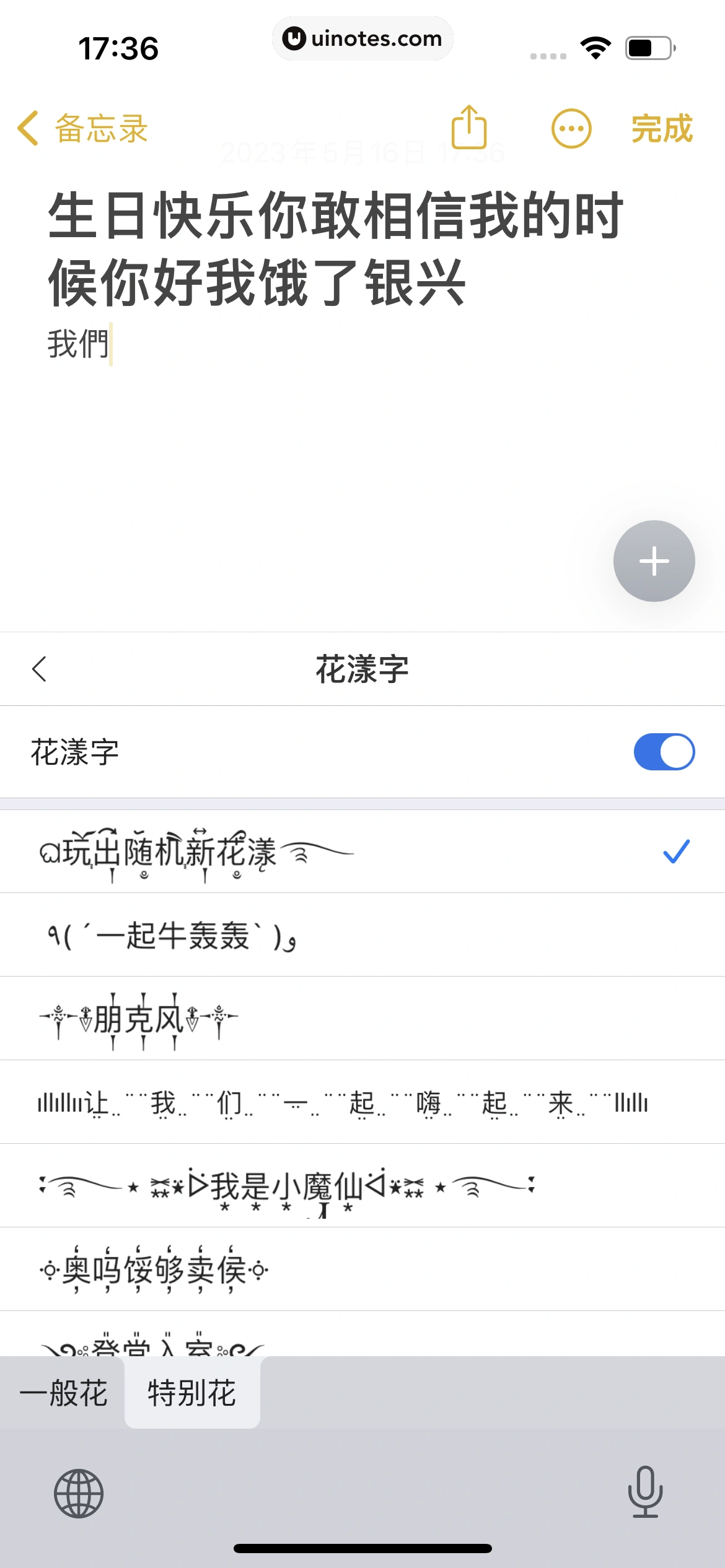Go back to 备忘录 notes list
725x1568 pixels.
point(82,129)
